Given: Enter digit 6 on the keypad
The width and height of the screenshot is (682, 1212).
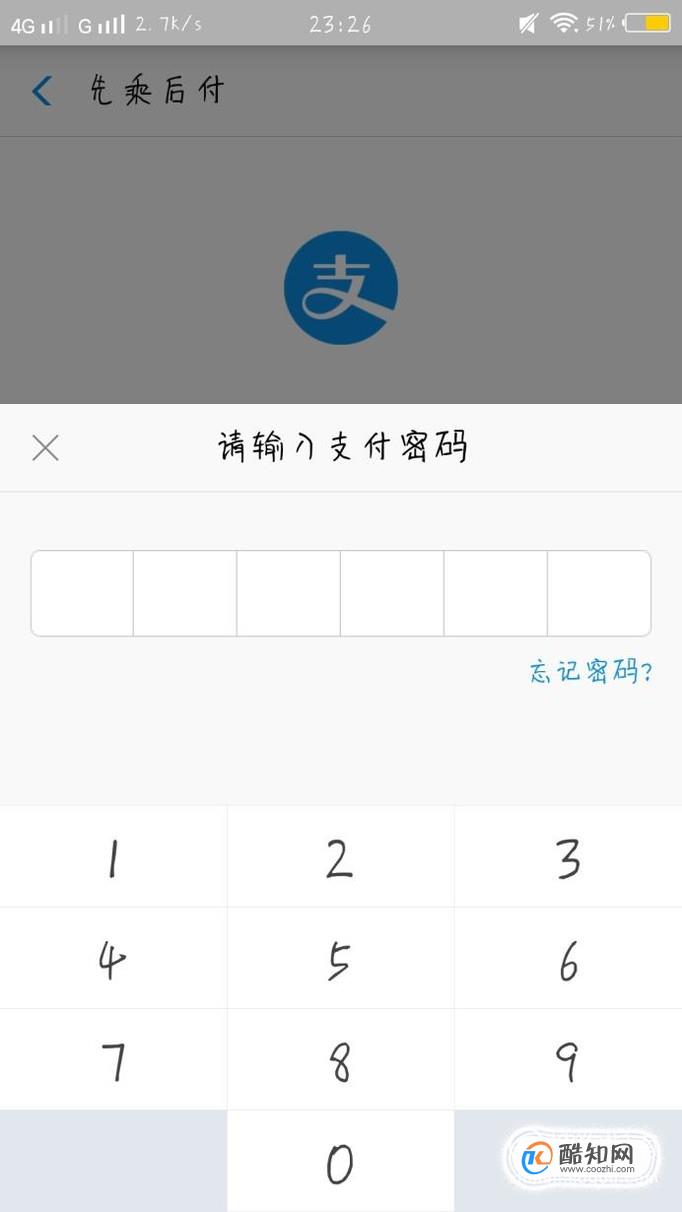Looking at the screenshot, I should point(568,959).
